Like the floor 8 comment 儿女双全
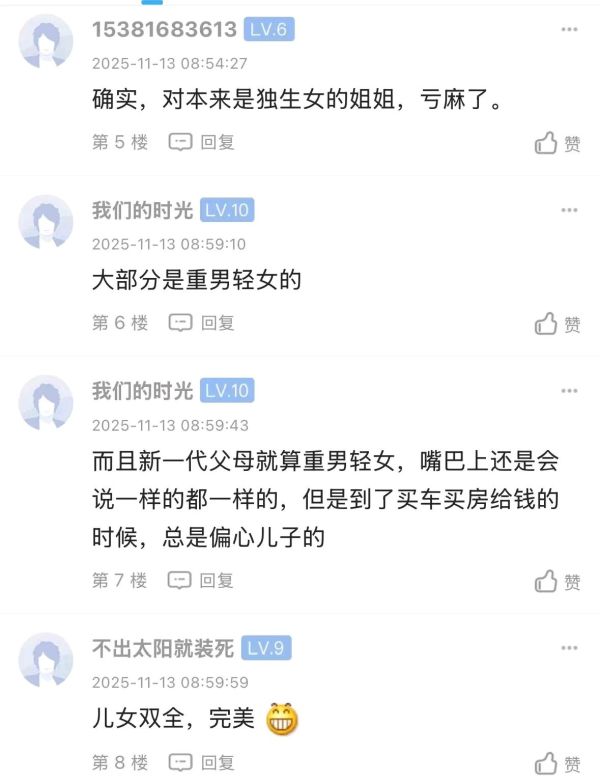 coord(557,763)
